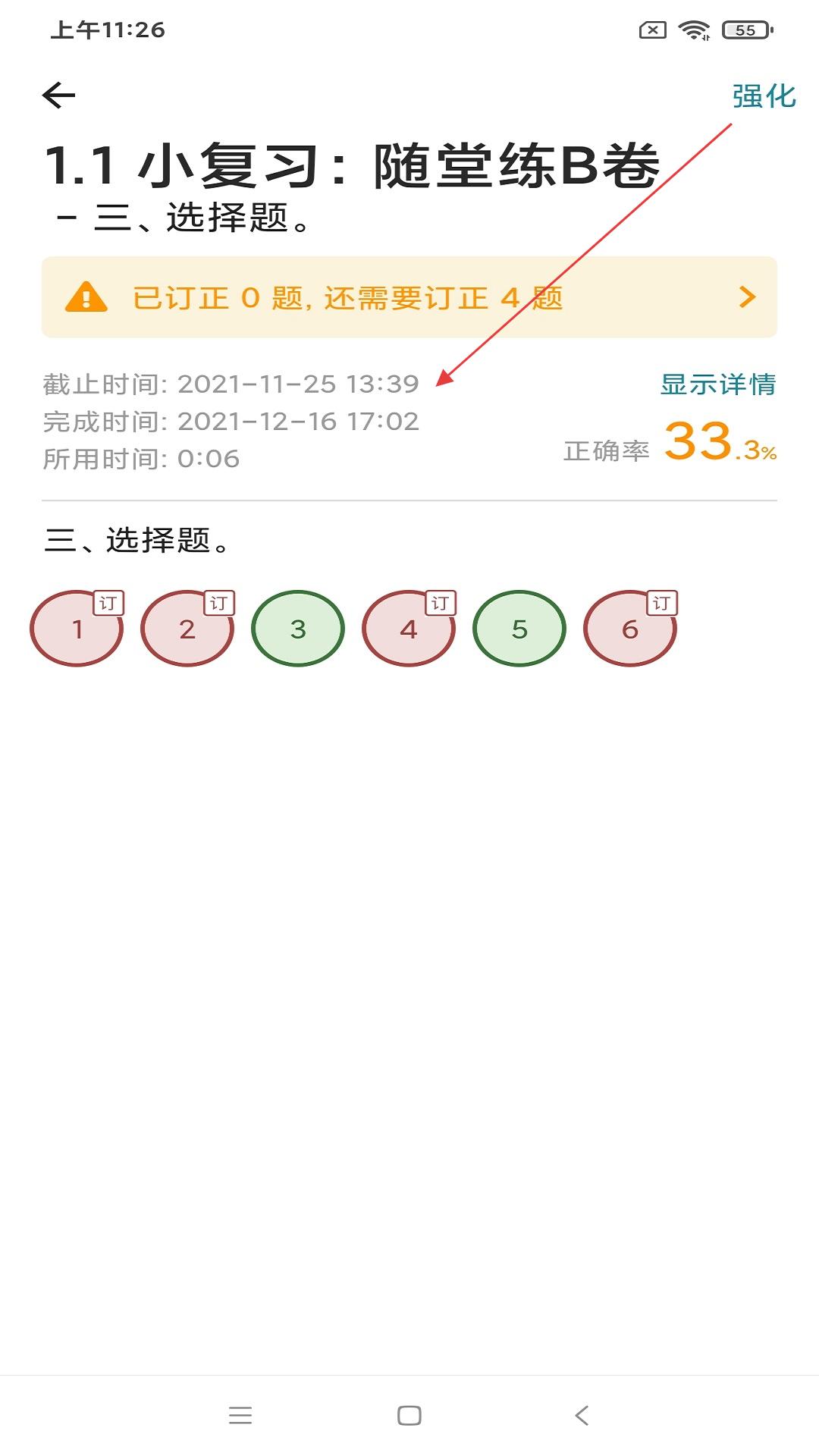
Task: Open question 1 bubble
Action: click(77, 629)
